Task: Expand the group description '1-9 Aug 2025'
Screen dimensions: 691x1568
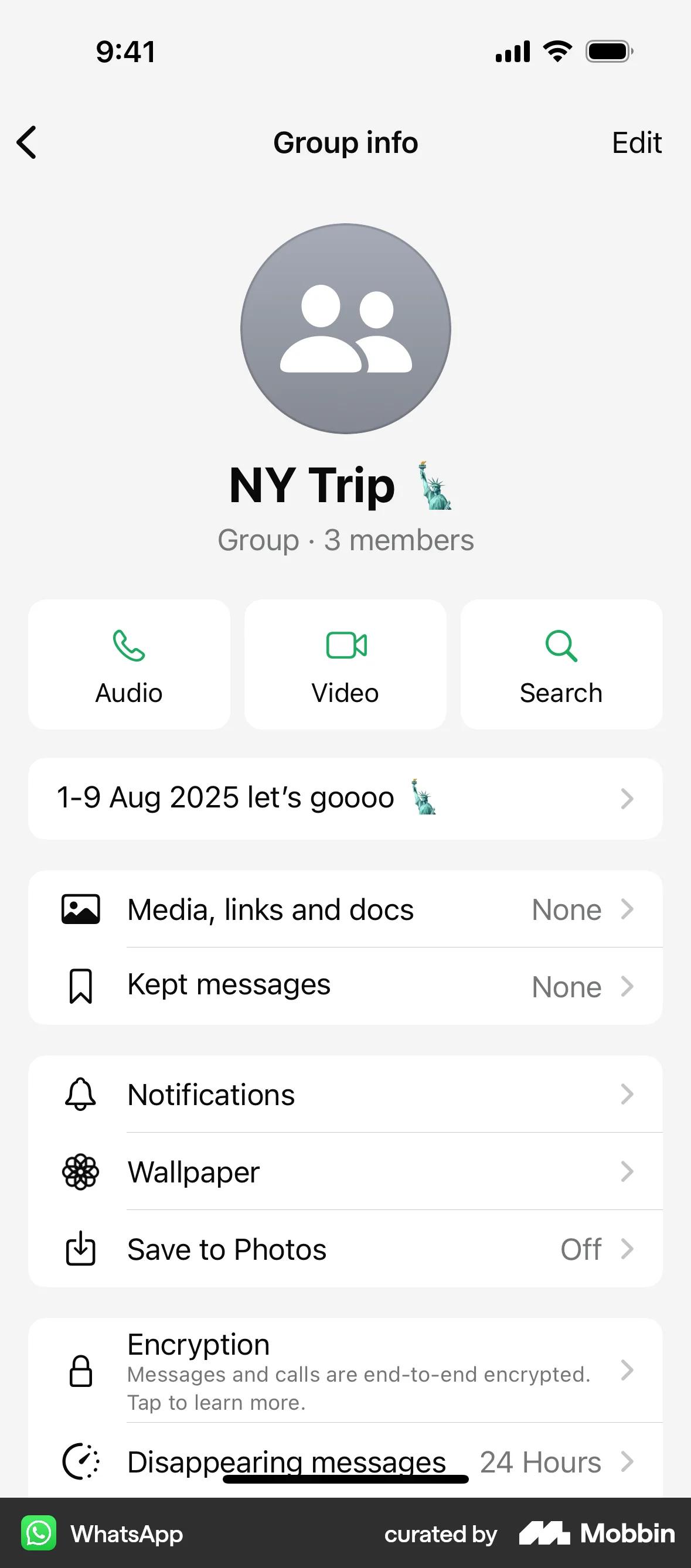Action: click(345, 798)
